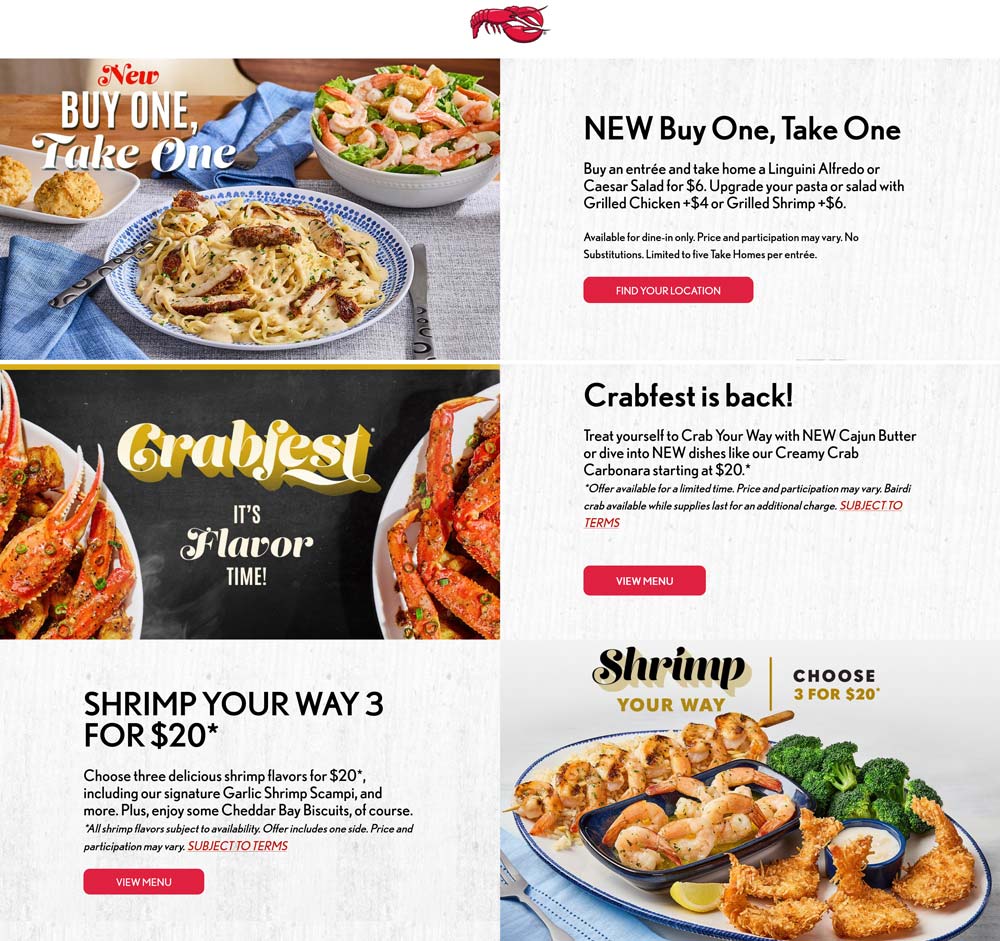The width and height of the screenshot is (1000, 941).
Task: Open Subject to Terms link for Crabfest
Action: (870, 506)
